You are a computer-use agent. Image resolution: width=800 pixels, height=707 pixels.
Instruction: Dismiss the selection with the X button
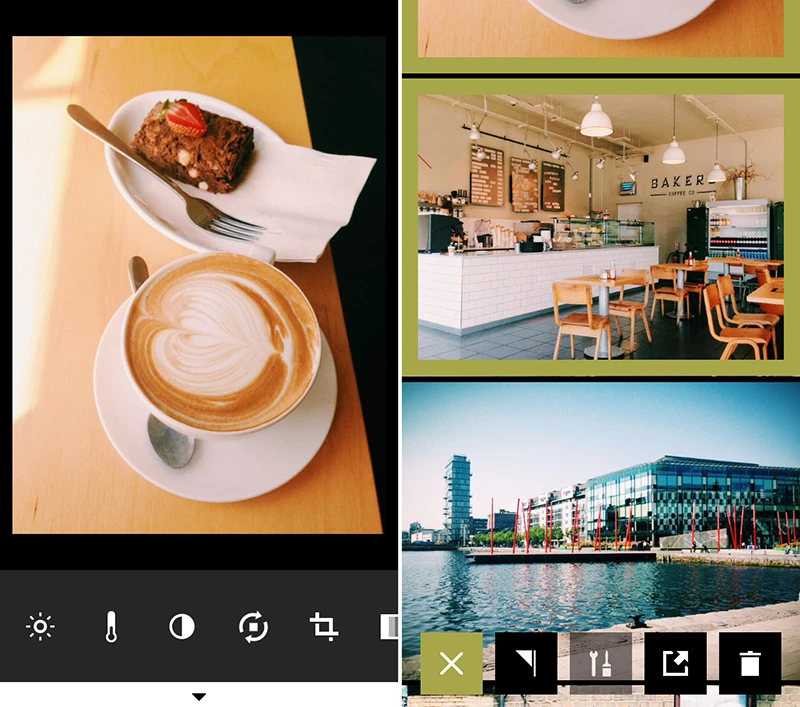451,663
